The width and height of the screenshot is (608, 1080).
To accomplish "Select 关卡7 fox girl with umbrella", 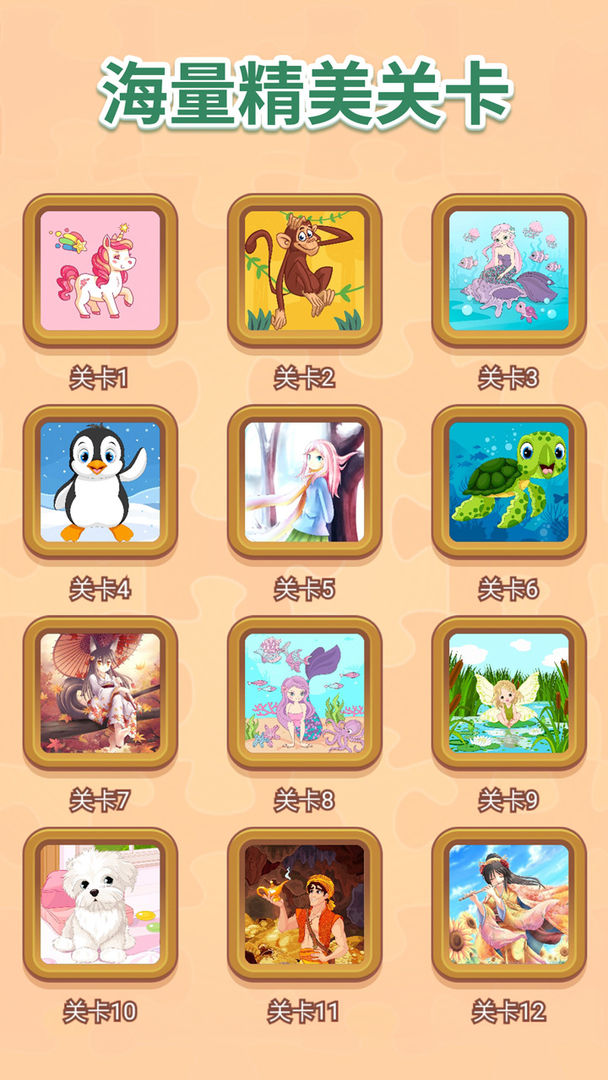I will click(x=100, y=693).
